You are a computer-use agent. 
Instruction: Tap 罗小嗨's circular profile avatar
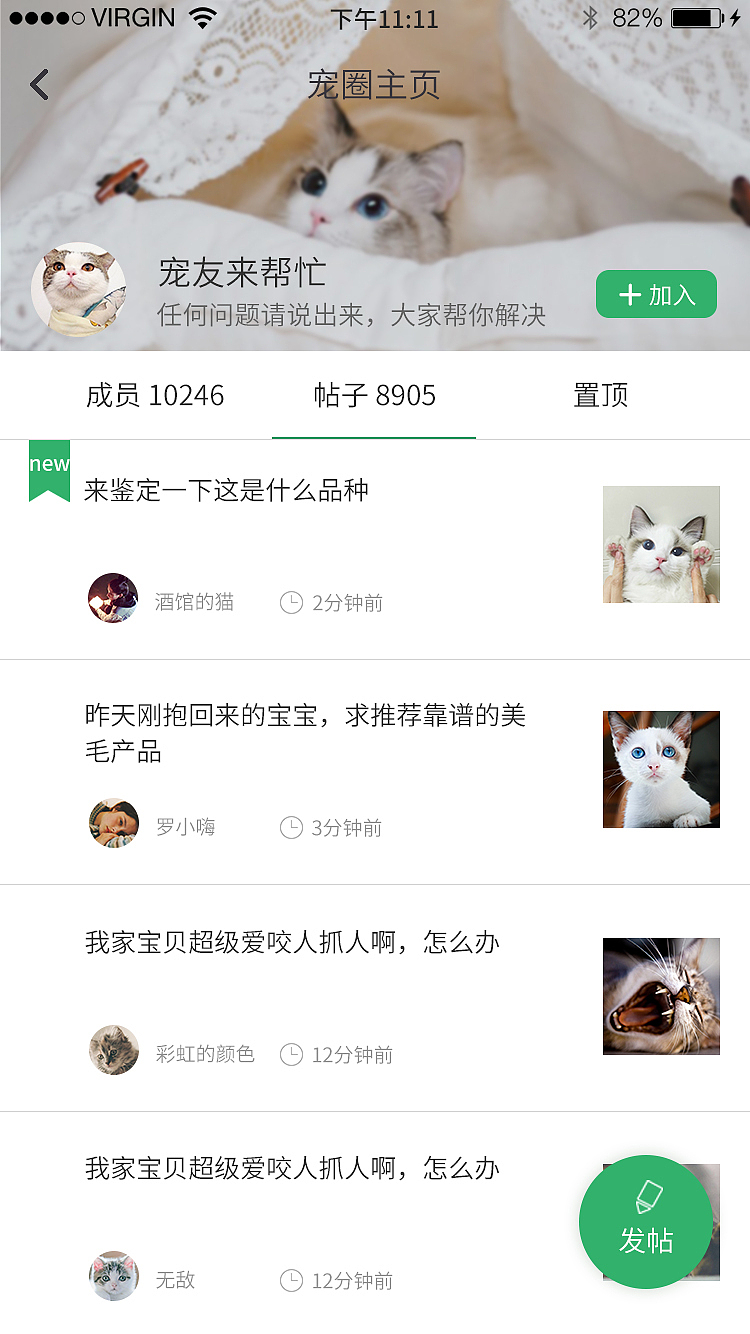pyautogui.click(x=113, y=823)
